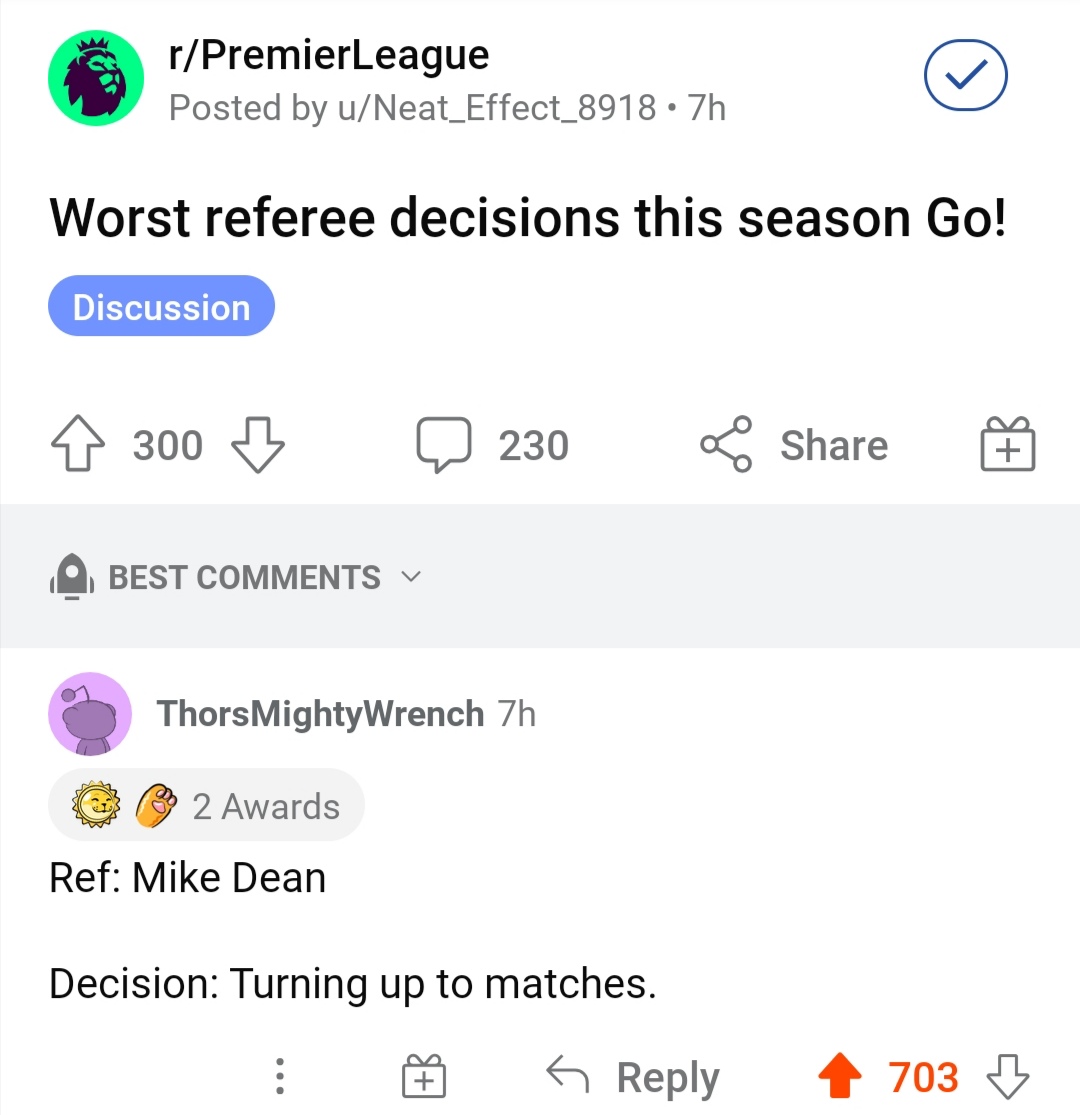This screenshot has height=1115, width=1080.
Task: Open the comment's three-dot overflow menu
Action: coord(281,1077)
